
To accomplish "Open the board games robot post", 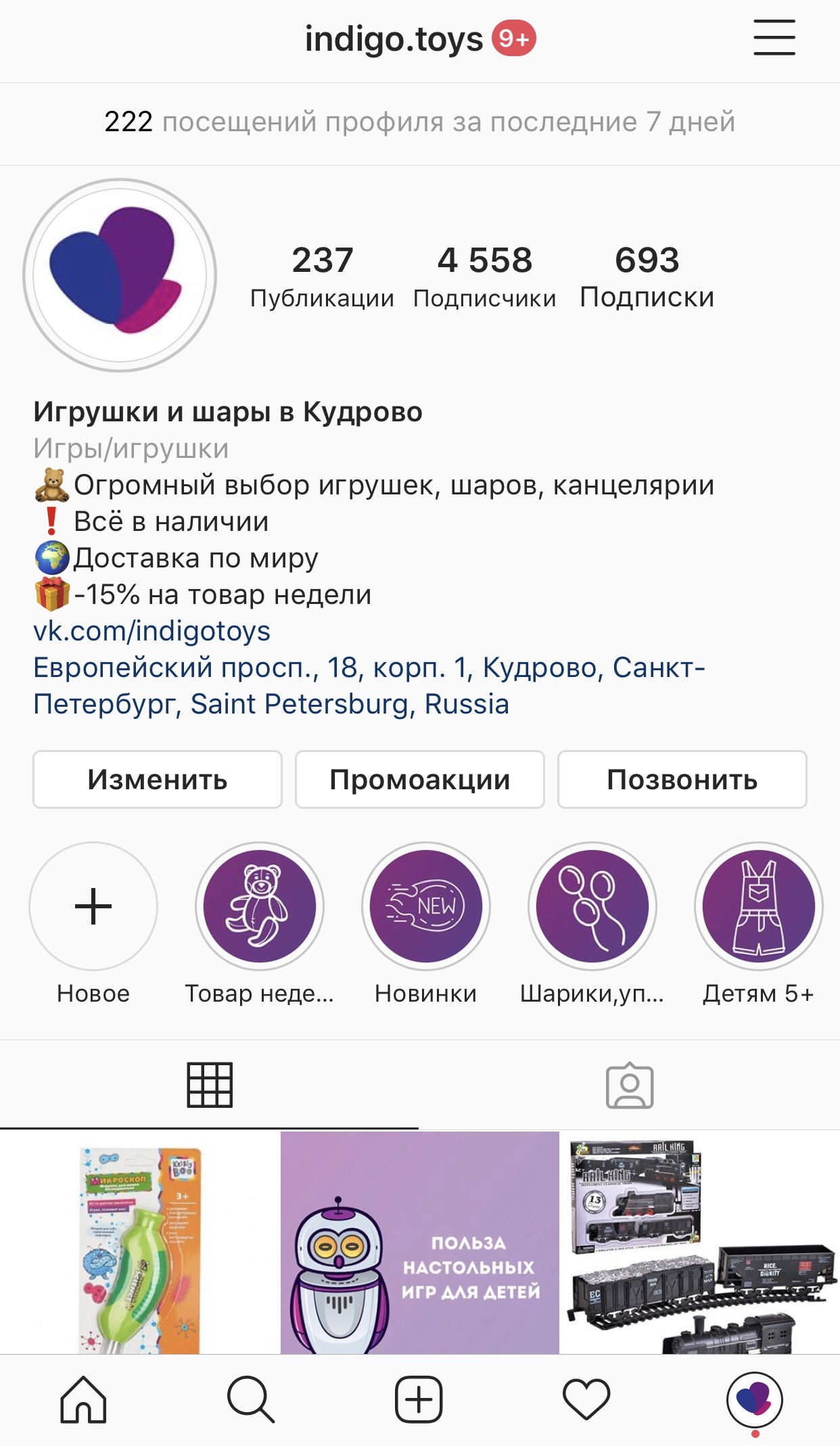I will [x=419, y=1242].
